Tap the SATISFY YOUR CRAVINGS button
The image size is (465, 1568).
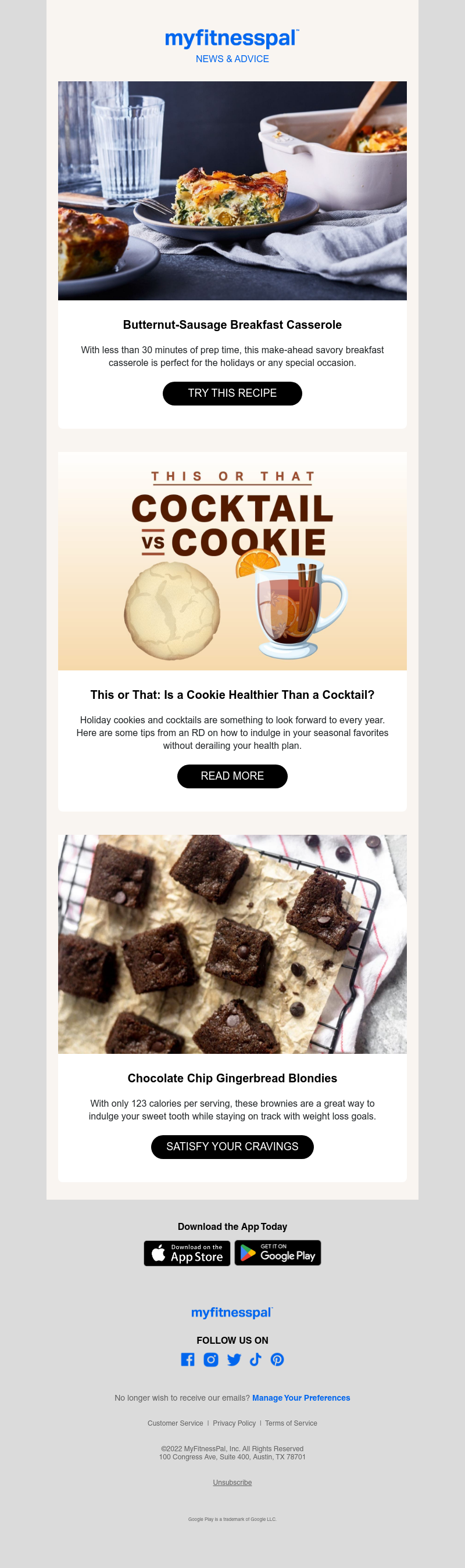pyautogui.click(x=232, y=1147)
